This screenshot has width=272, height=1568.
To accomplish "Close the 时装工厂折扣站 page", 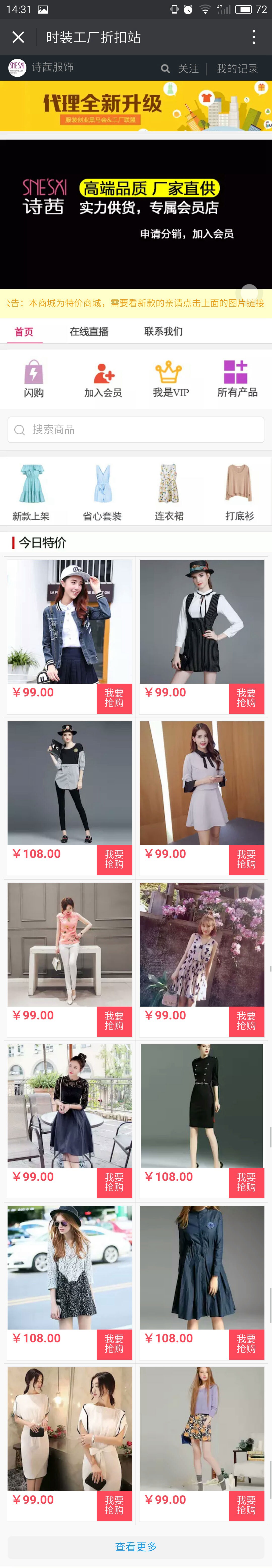I will pos(18,37).
